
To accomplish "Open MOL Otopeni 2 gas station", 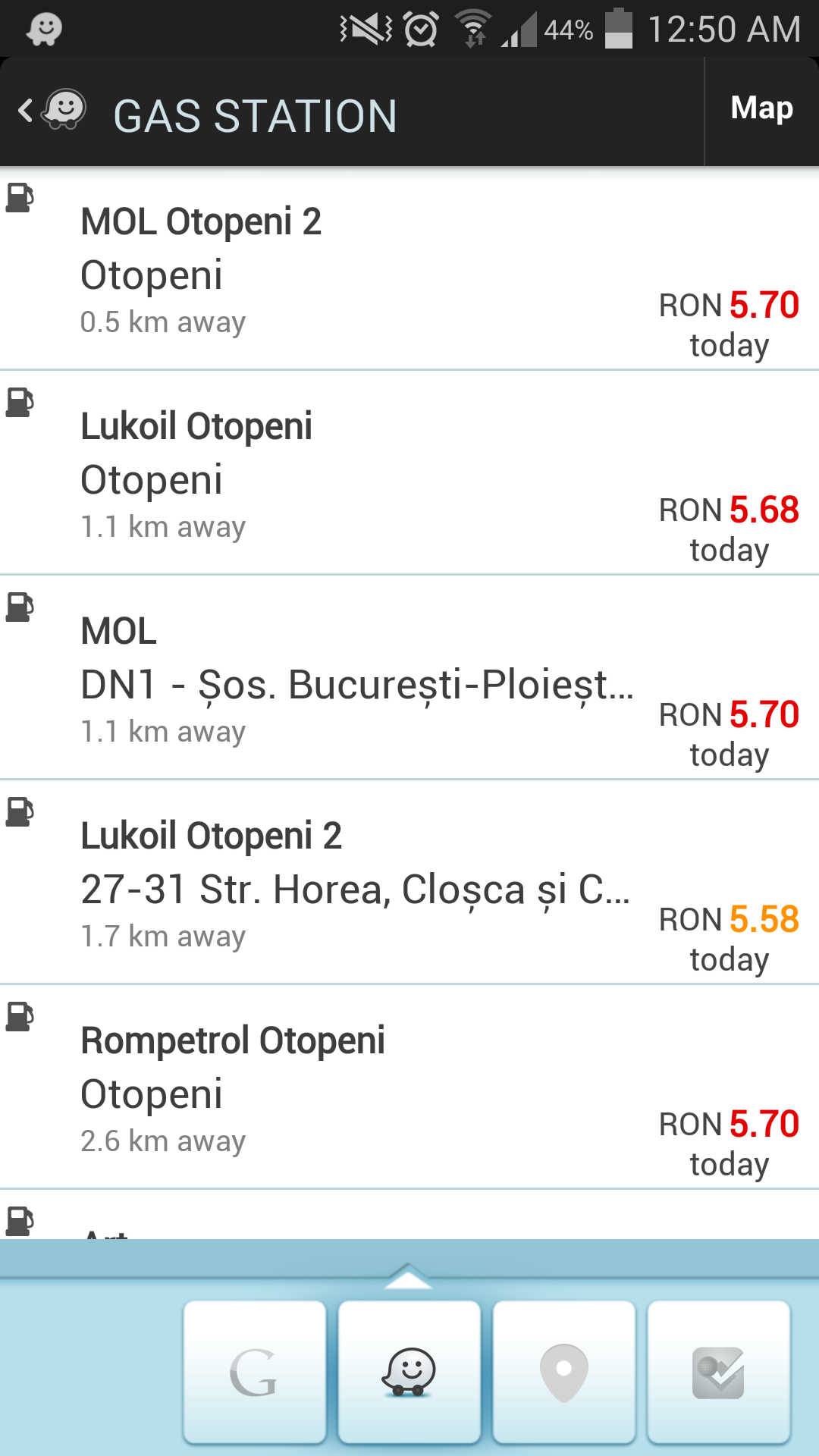I will click(409, 275).
